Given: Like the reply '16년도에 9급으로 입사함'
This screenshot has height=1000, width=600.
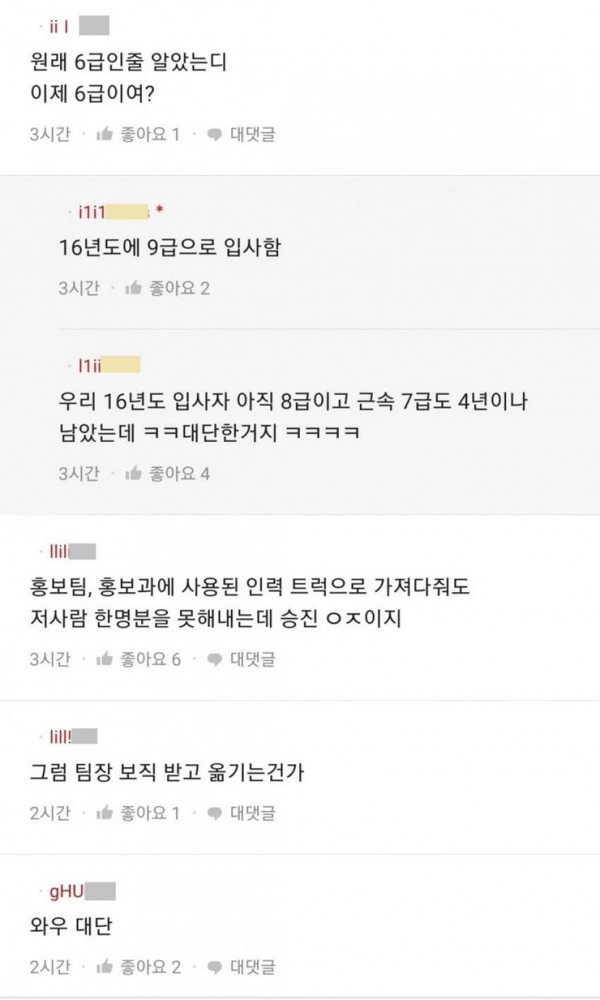Looking at the screenshot, I should [x=166, y=289].
